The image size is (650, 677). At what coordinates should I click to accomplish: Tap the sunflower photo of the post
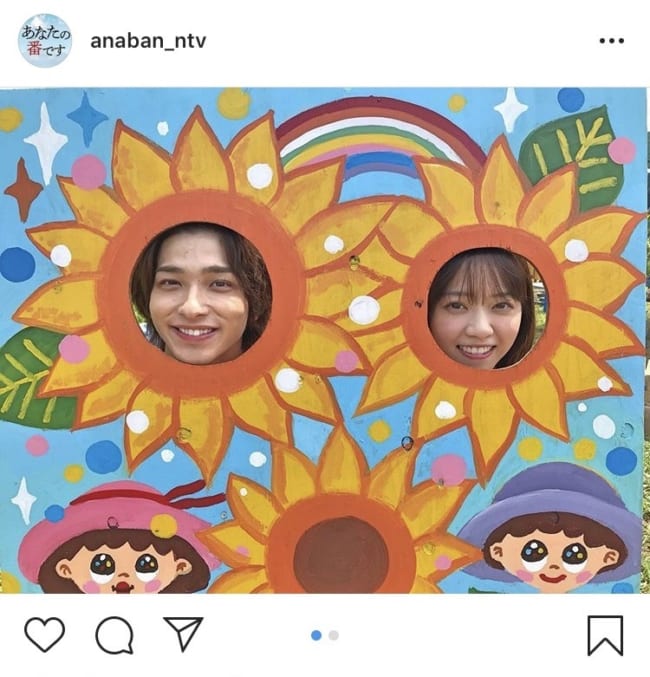click(325, 340)
